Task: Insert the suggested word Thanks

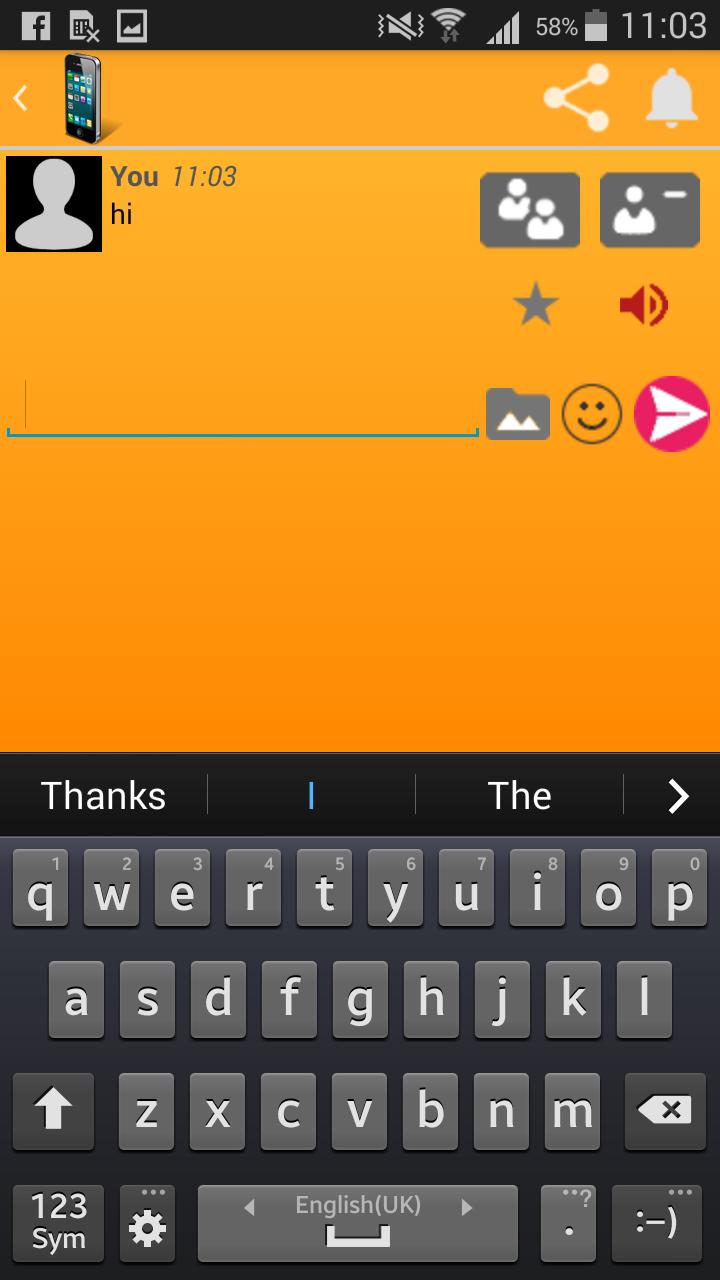Action: 103,796
